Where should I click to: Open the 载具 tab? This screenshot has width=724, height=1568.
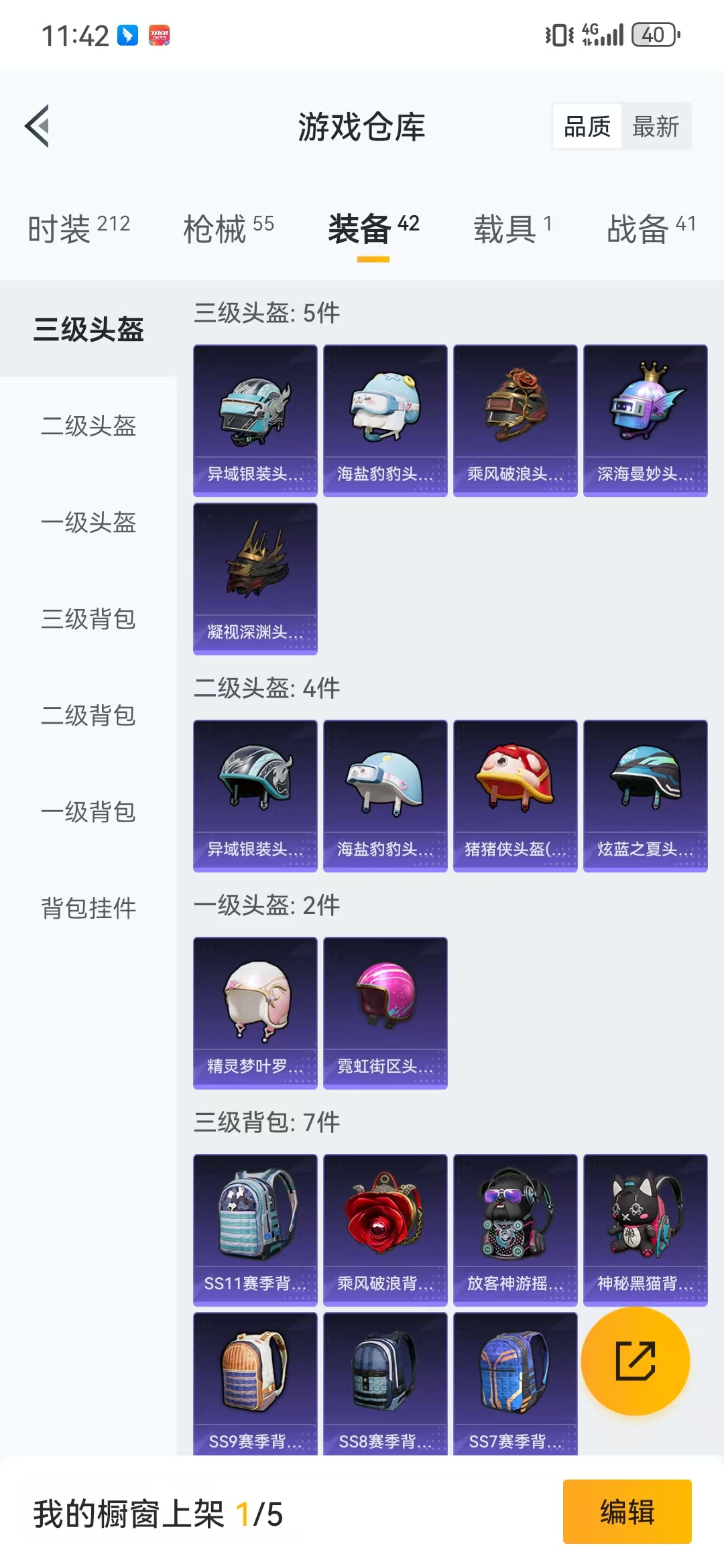[x=513, y=229]
